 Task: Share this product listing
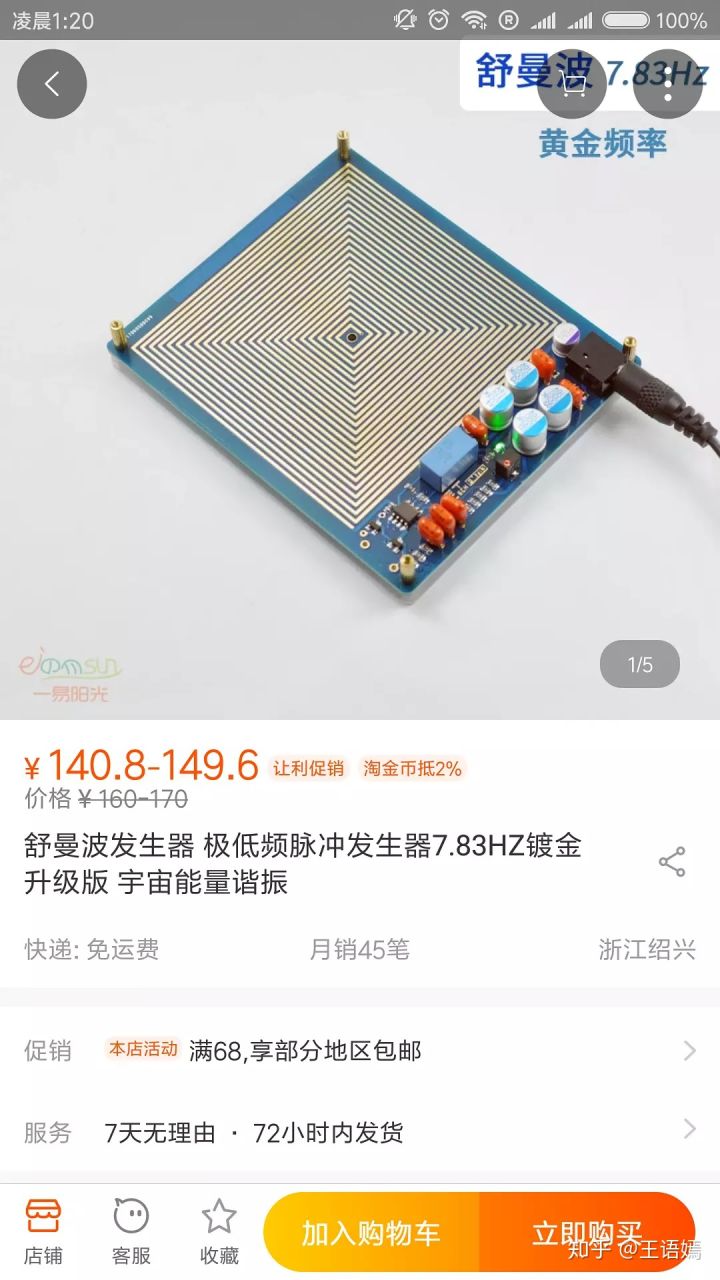coord(672,862)
